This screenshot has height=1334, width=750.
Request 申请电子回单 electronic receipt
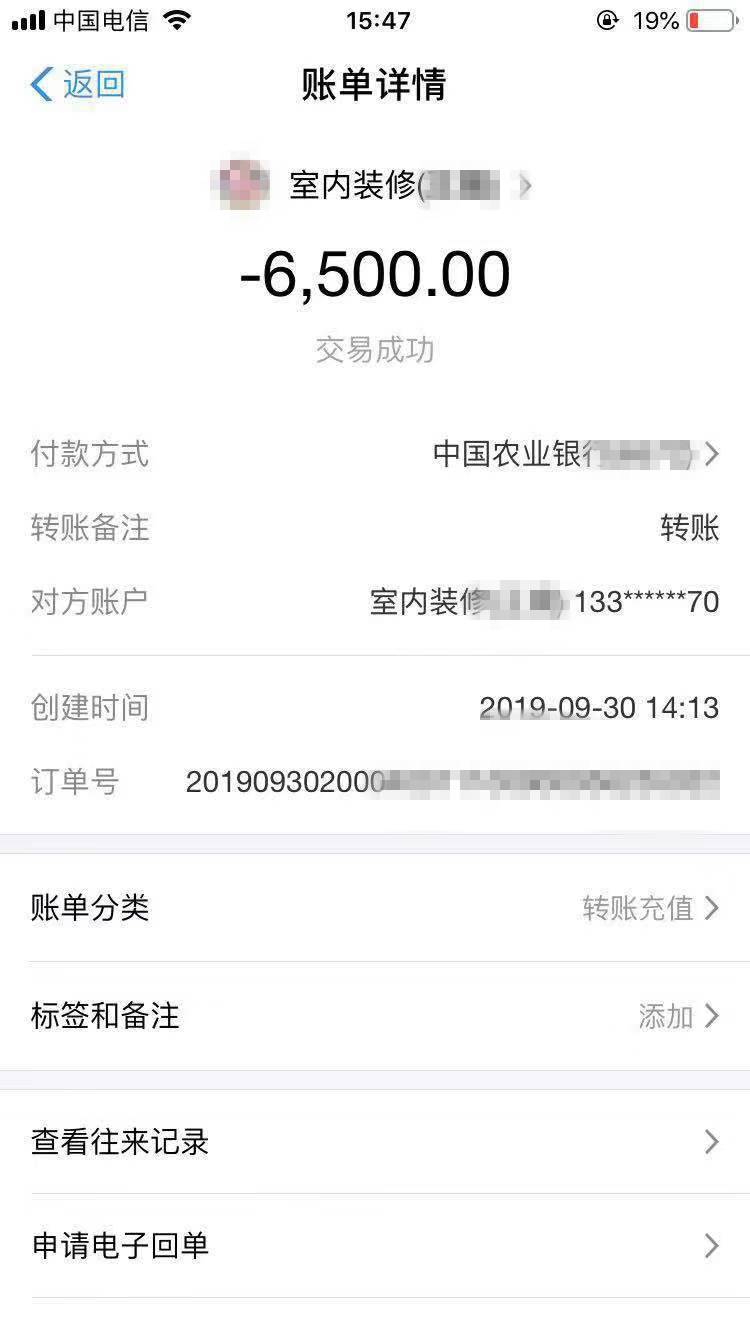tap(375, 1247)
